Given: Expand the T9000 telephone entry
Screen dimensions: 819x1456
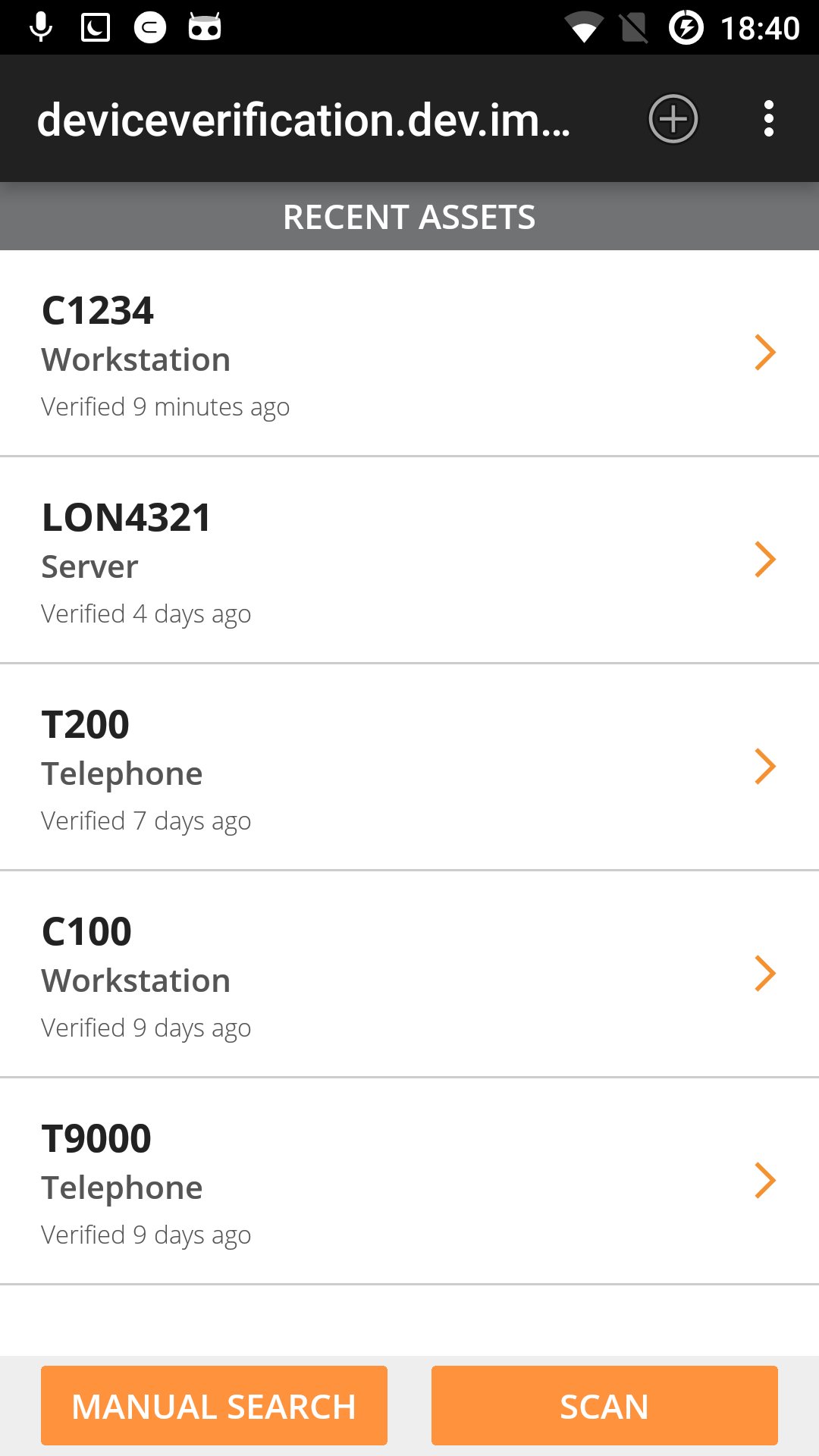Looking at the screenshot, I should (767, 1180).
